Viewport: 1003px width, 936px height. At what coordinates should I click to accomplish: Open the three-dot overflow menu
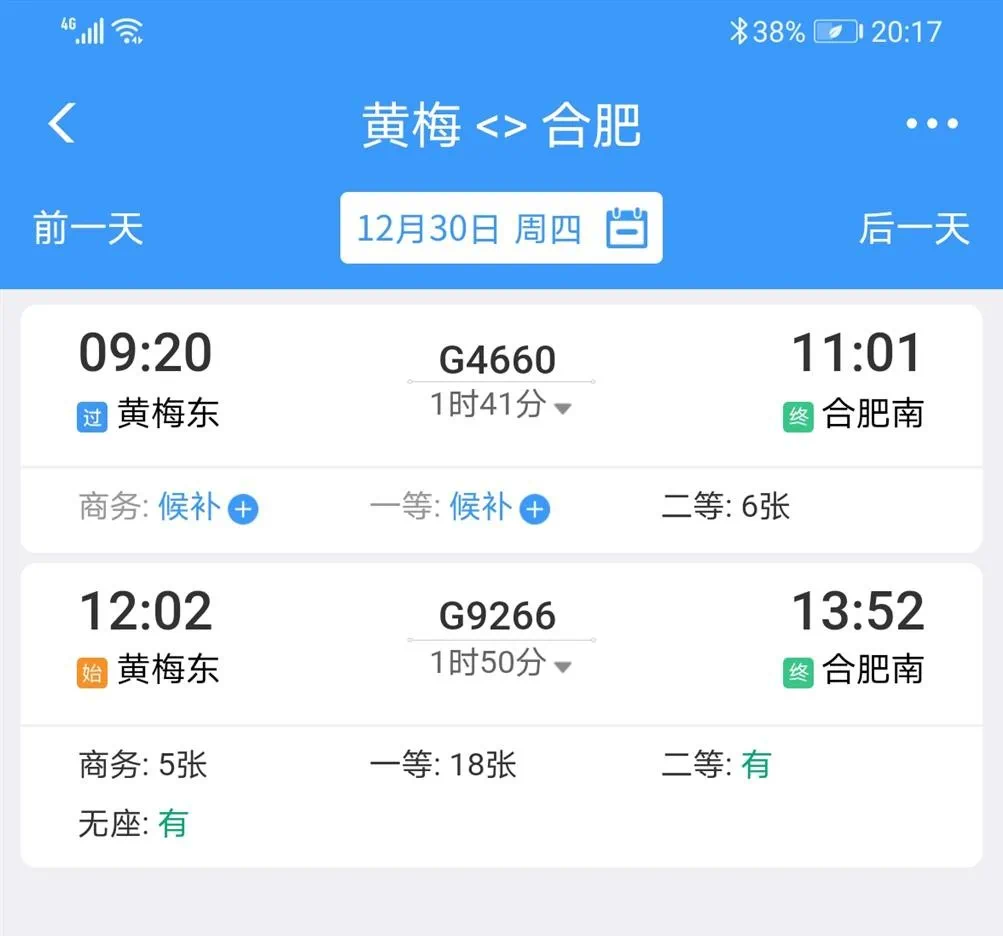931,124
